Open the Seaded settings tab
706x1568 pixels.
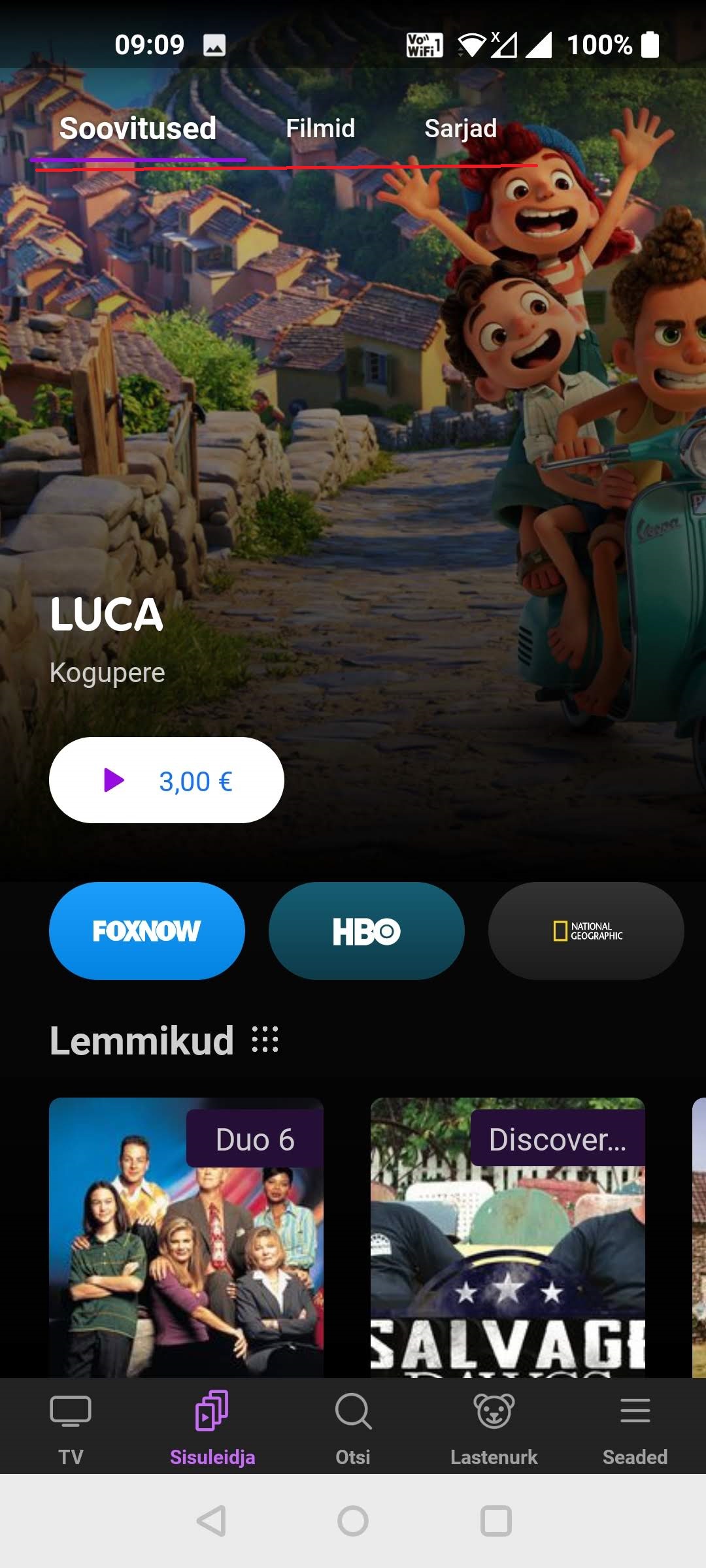click(x=635, y=1429)
